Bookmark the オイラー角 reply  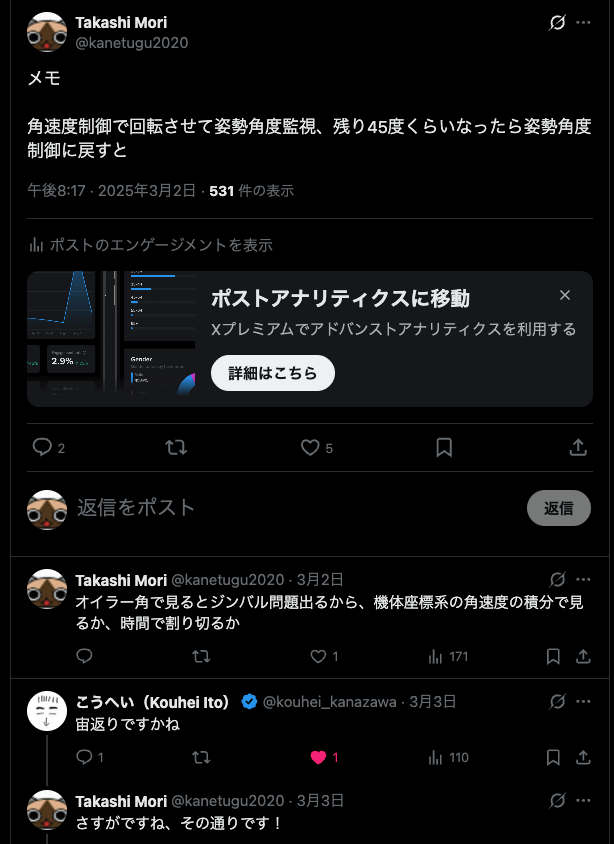(553, 656)
